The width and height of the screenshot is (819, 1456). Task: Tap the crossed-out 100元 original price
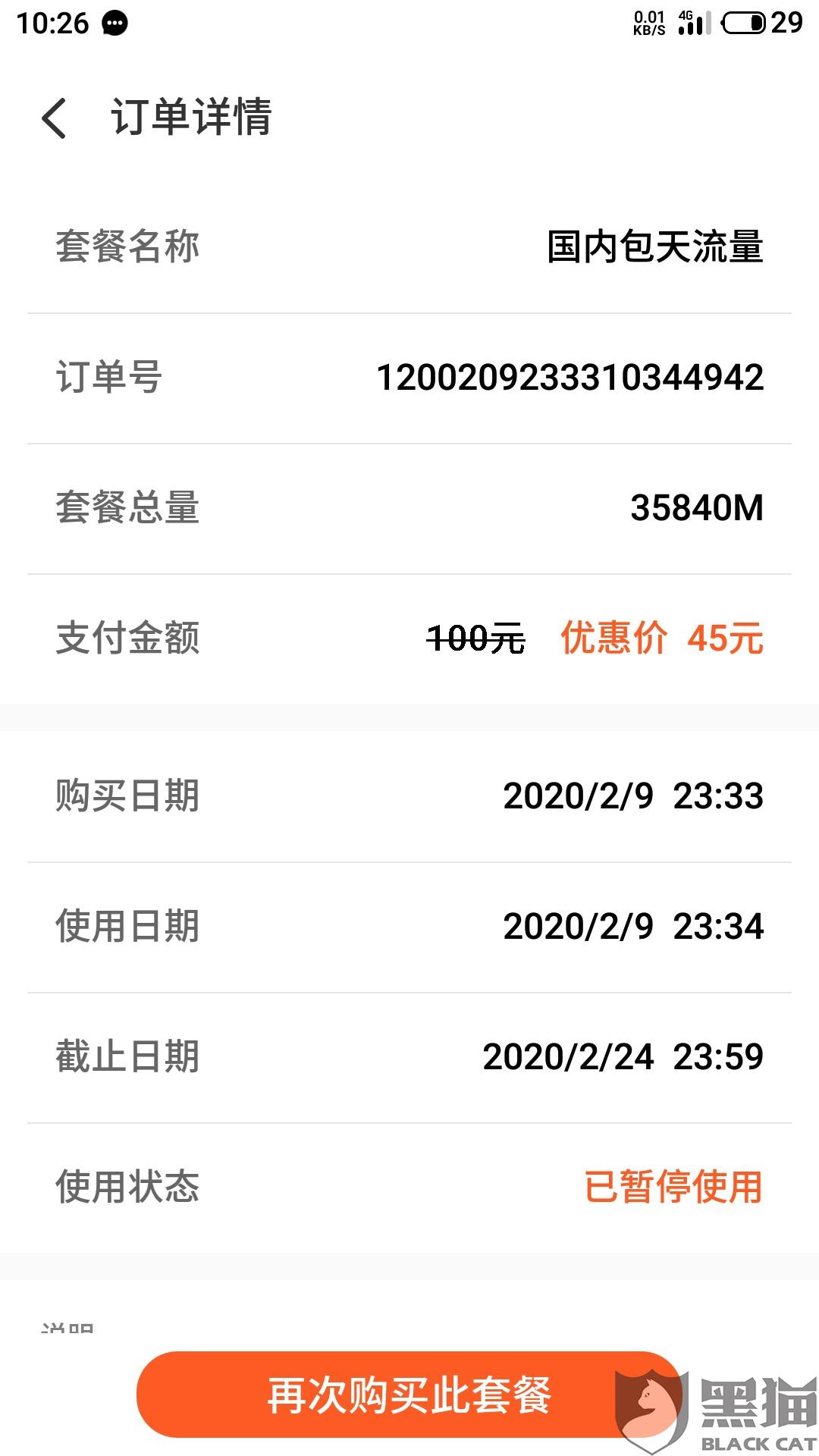tap(475, 641)
